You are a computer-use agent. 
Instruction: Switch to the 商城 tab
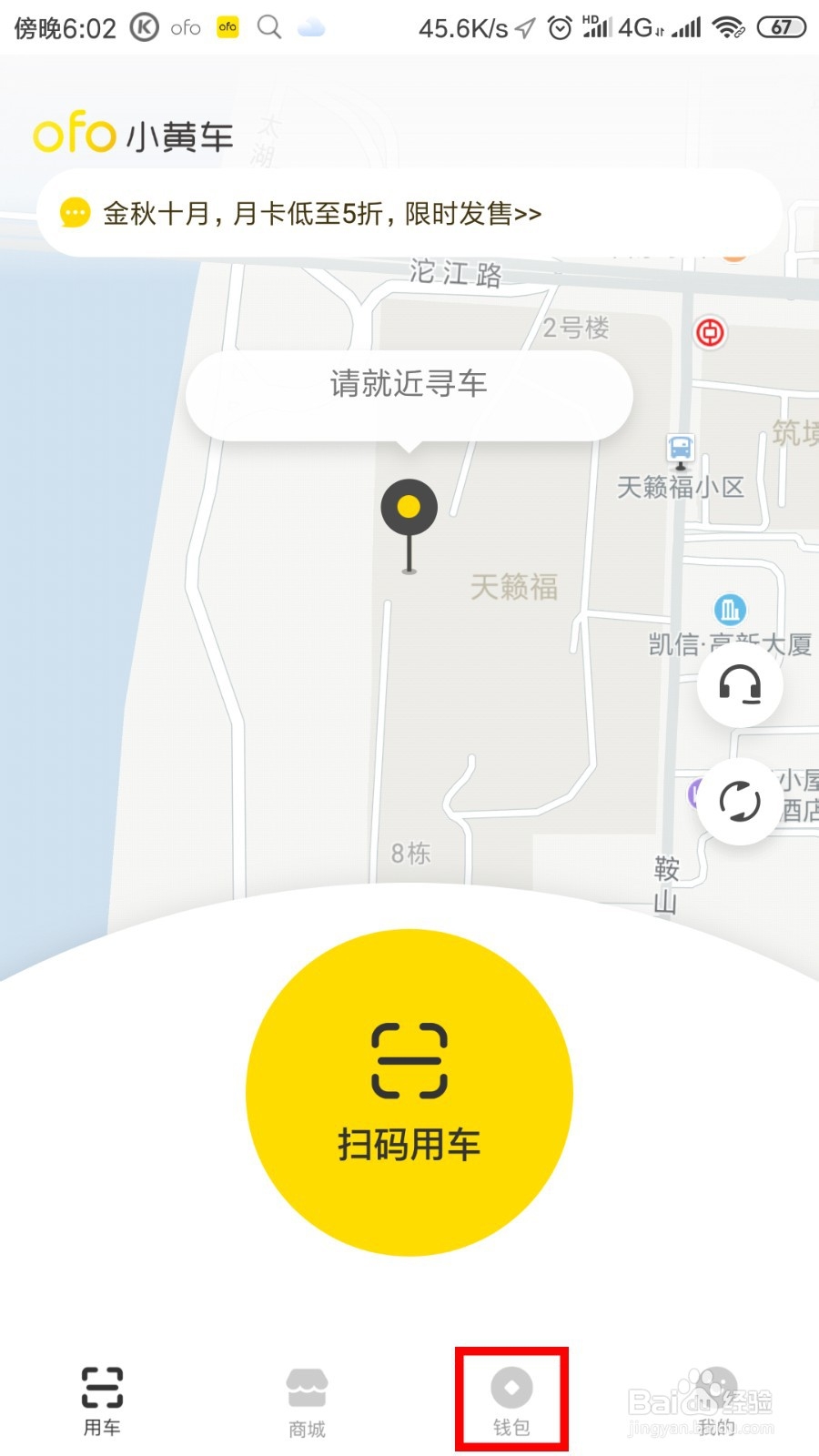click(307, 1402)
